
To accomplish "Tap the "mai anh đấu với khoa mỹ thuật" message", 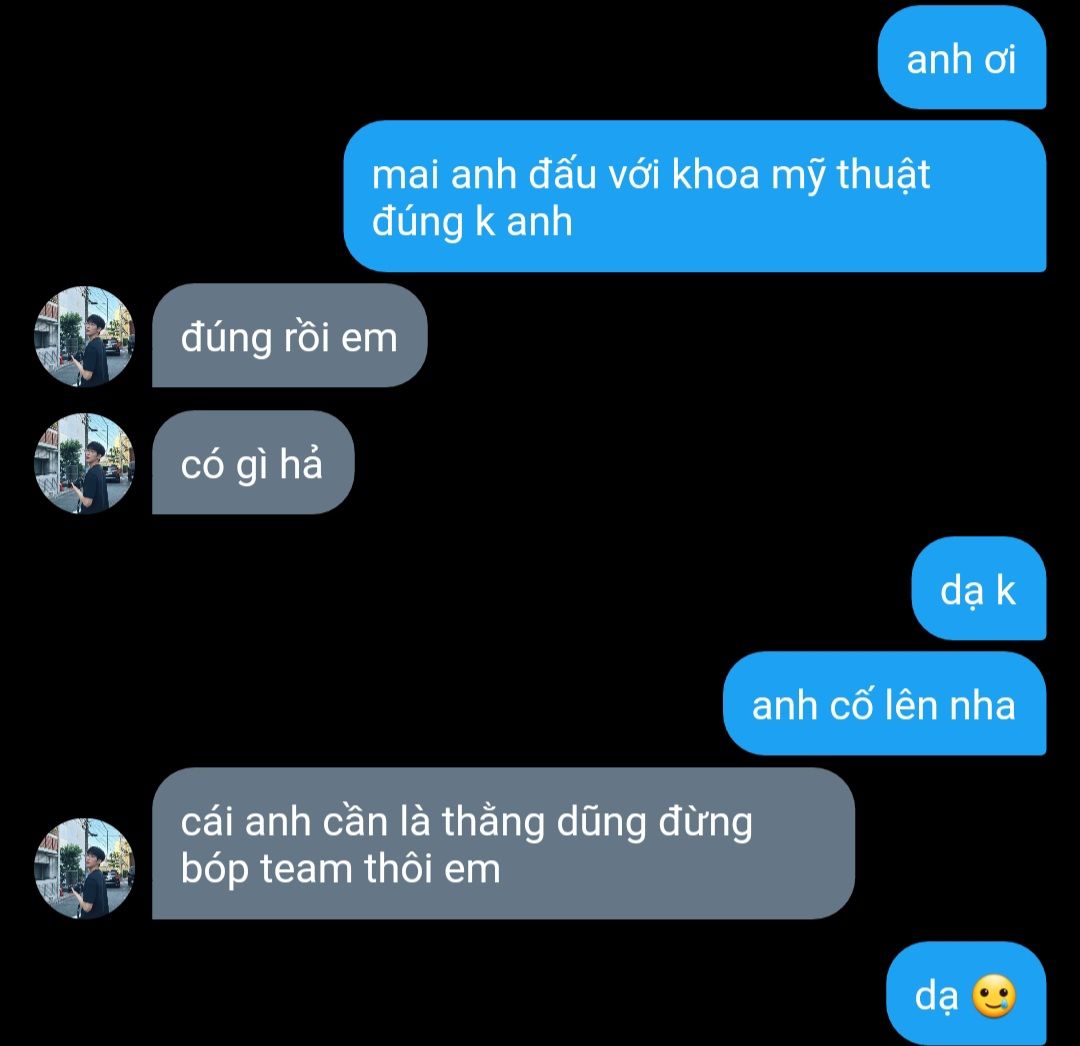I will pyautogui.click(x=694, y=197).
